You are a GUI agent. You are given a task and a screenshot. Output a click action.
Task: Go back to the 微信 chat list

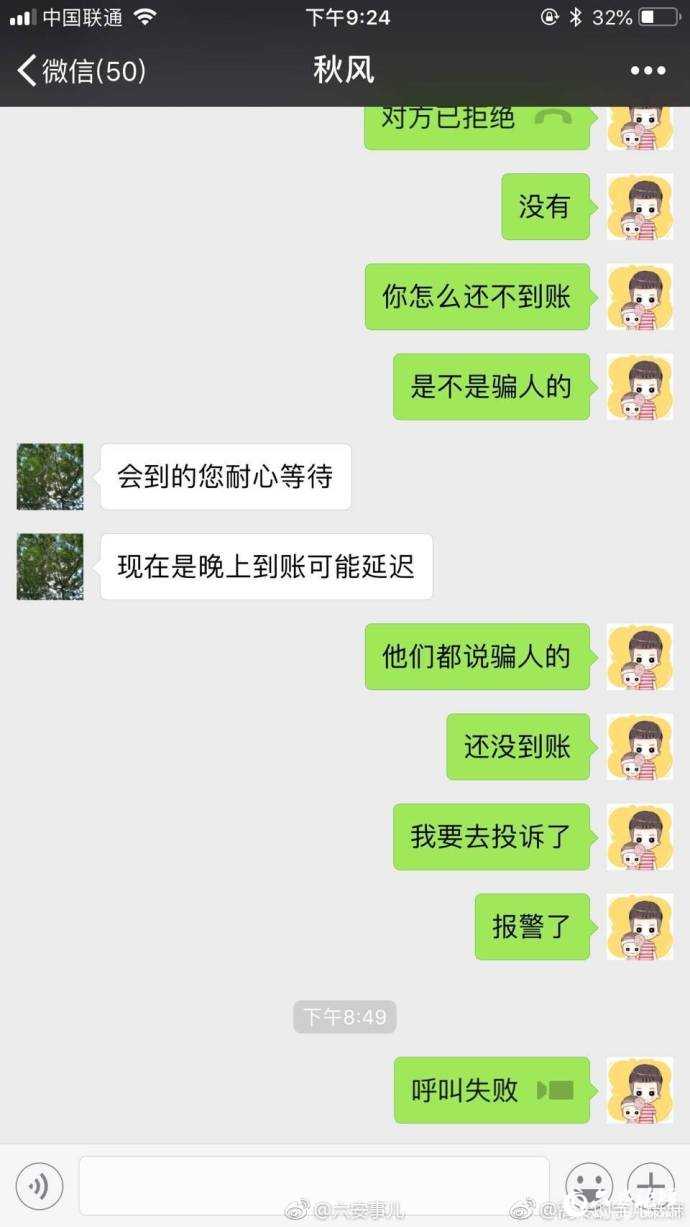pyautogui.click(x=80, y=71)
